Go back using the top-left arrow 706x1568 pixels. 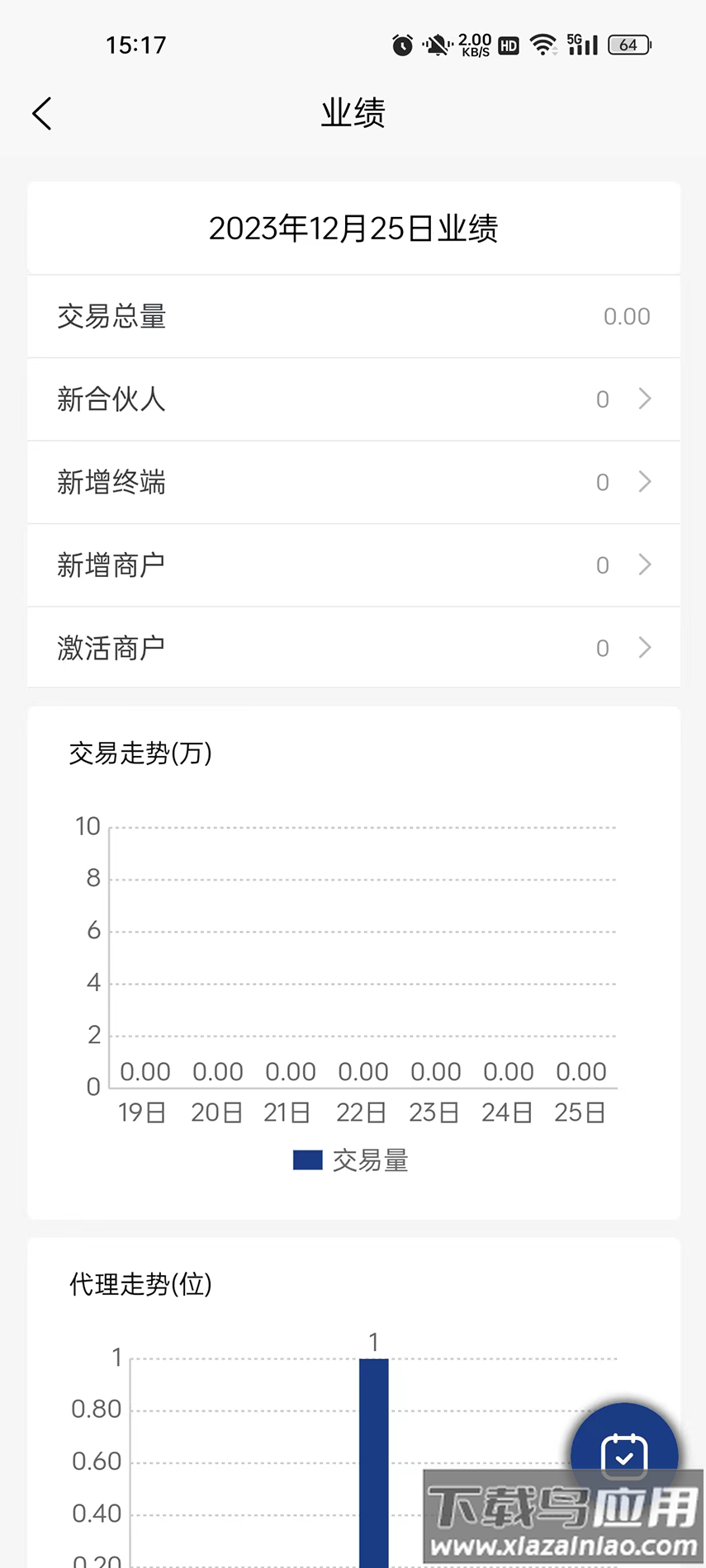(x=42, y=114)
